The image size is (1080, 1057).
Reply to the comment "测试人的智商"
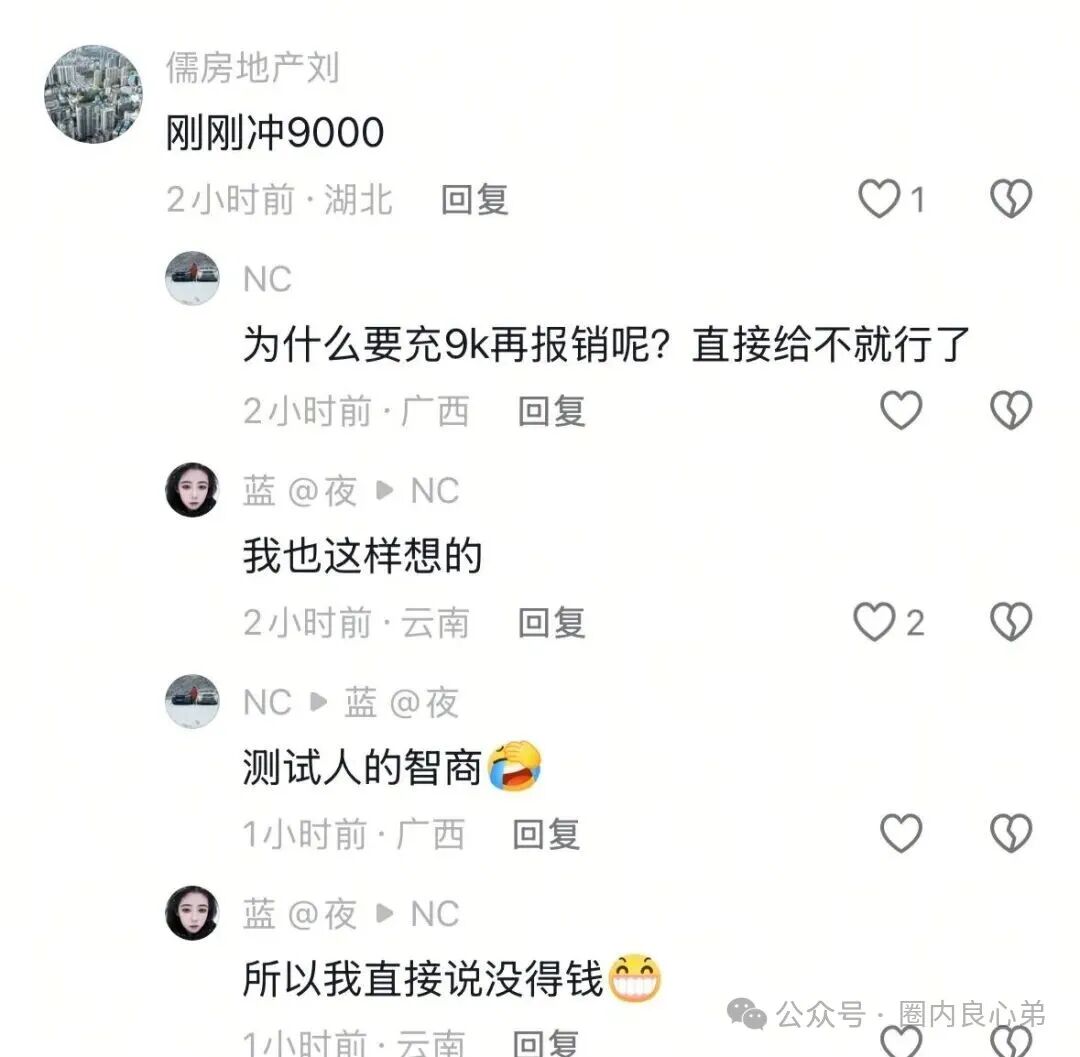click(x=546, y=834)
